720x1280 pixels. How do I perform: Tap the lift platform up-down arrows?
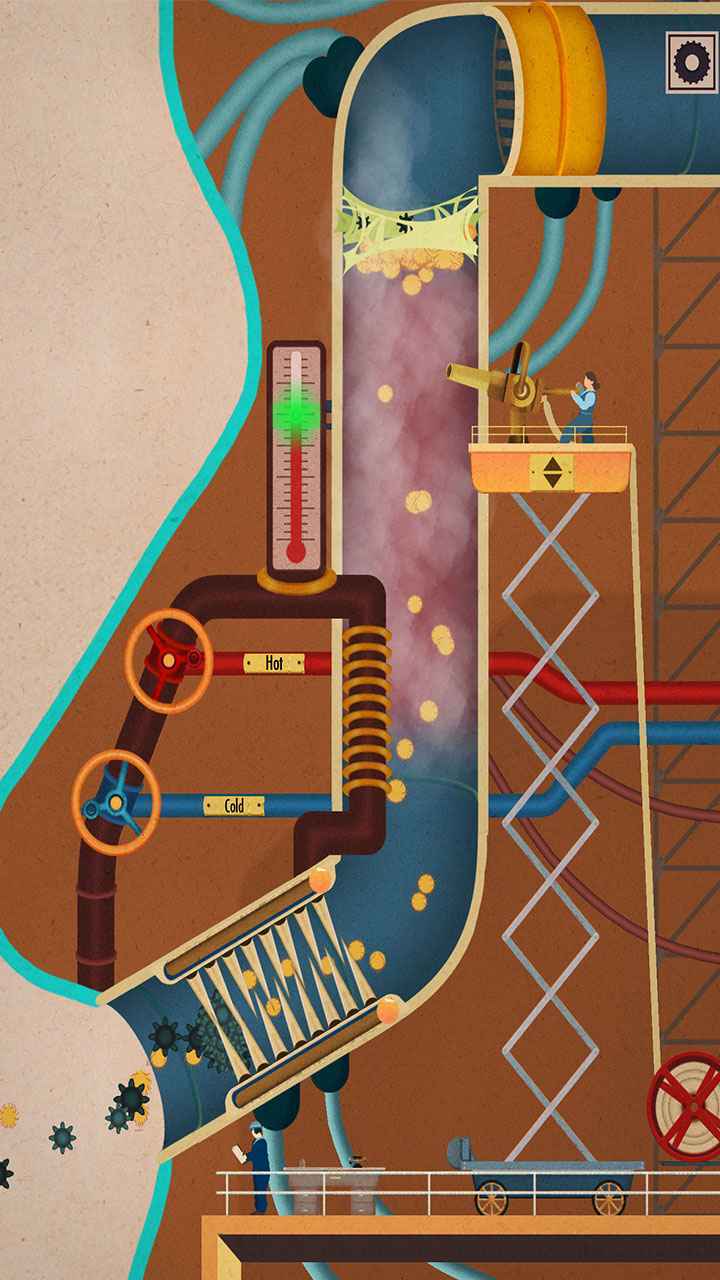(x=551, y=468)
